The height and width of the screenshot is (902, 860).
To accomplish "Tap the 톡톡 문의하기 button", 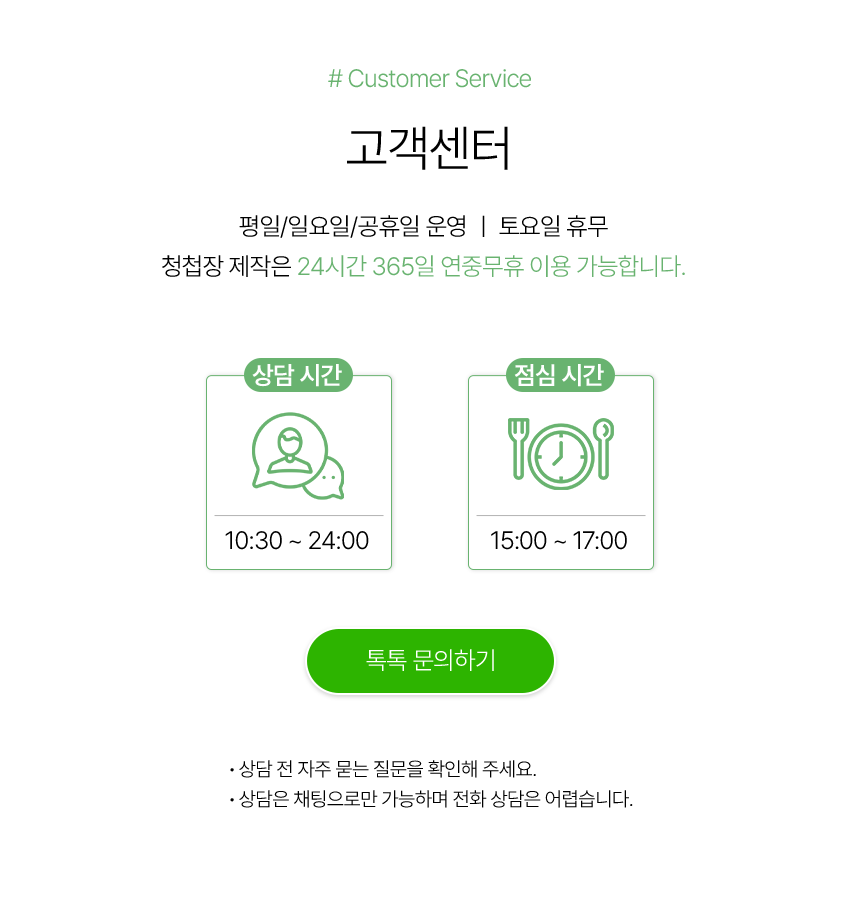I will pos(430,661).
